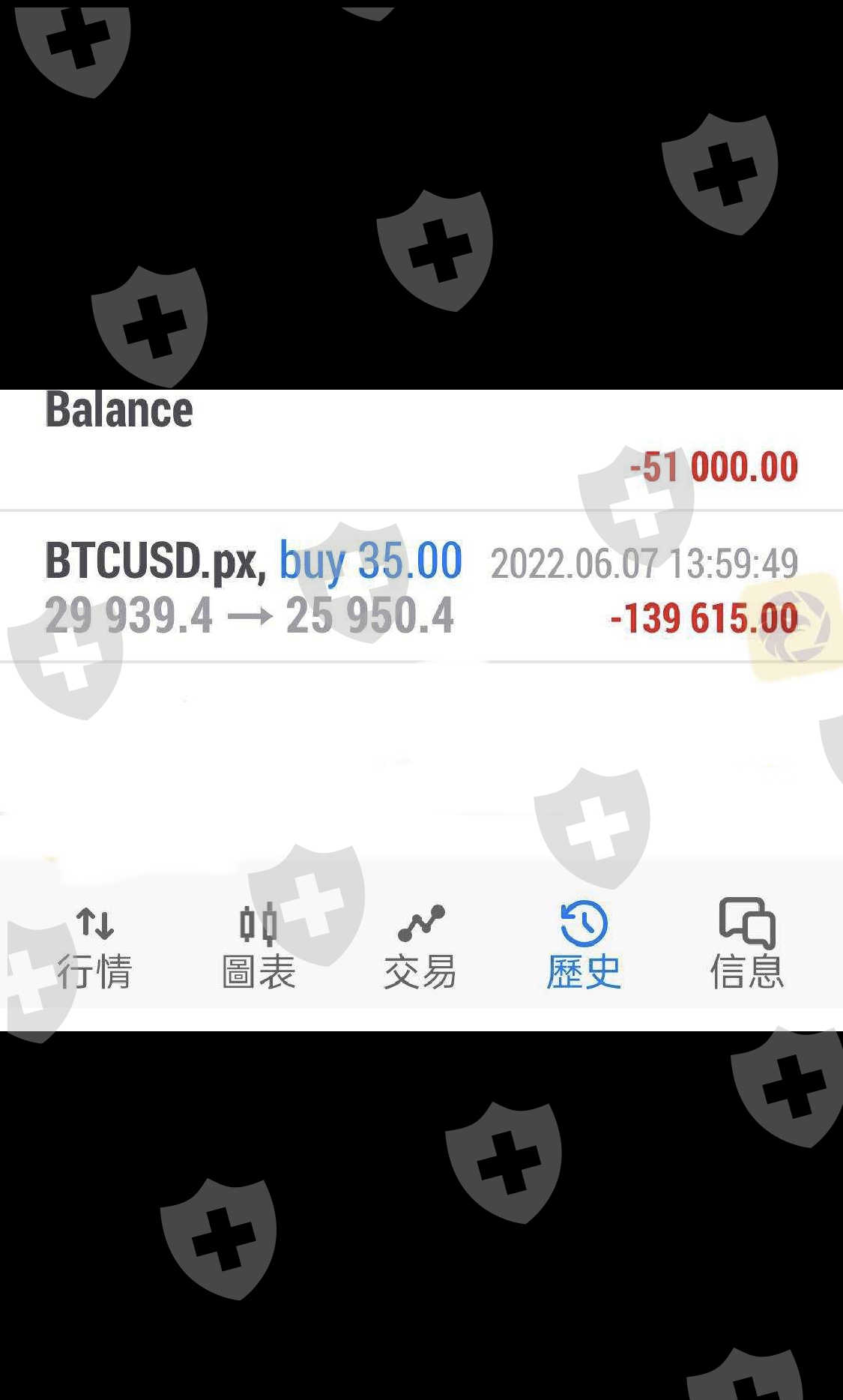Screen dimensions: 843x1400
Task: Open the 信息 messages tab
Action: [746, 947]
